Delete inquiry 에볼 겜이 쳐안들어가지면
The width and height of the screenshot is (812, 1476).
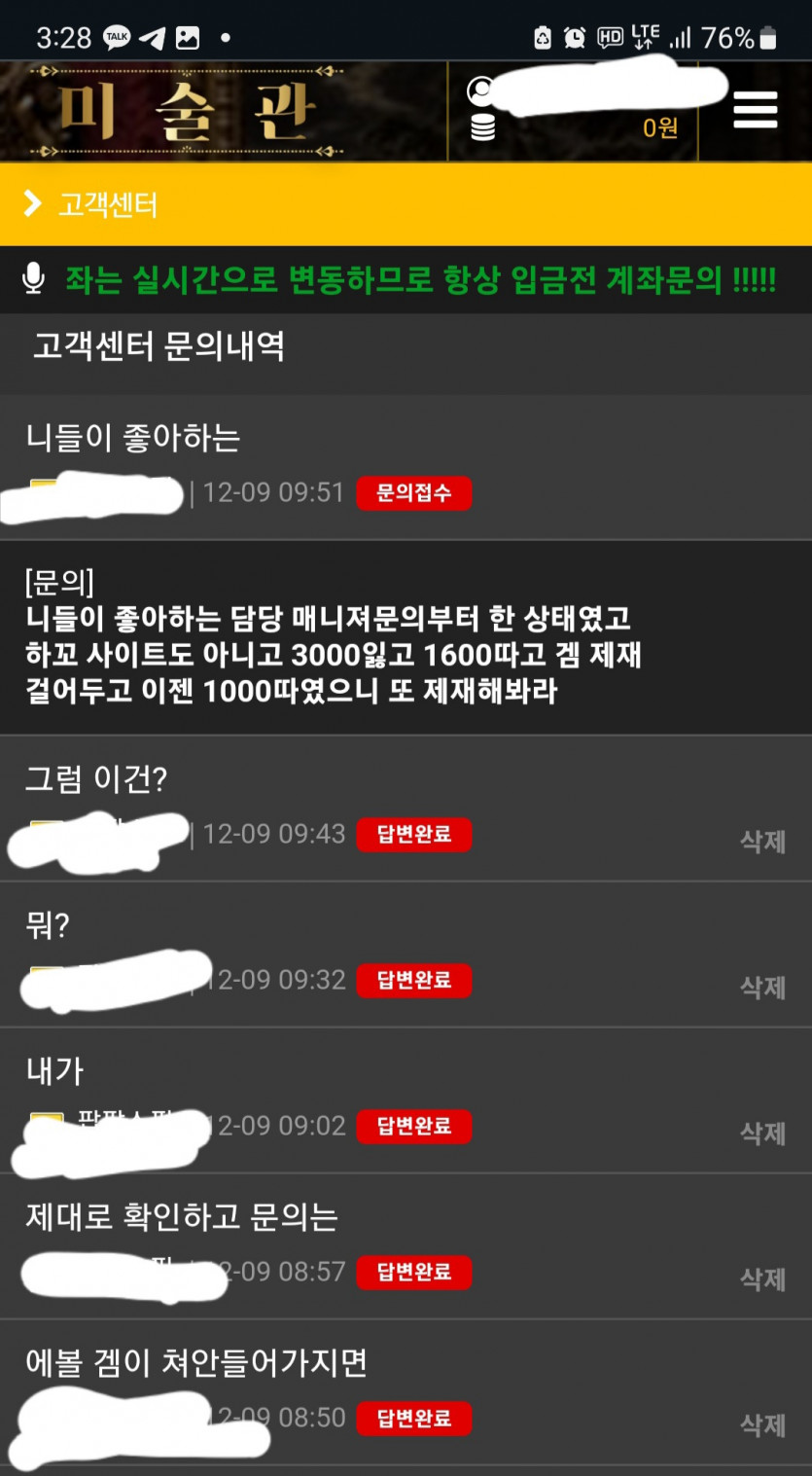762,1424
